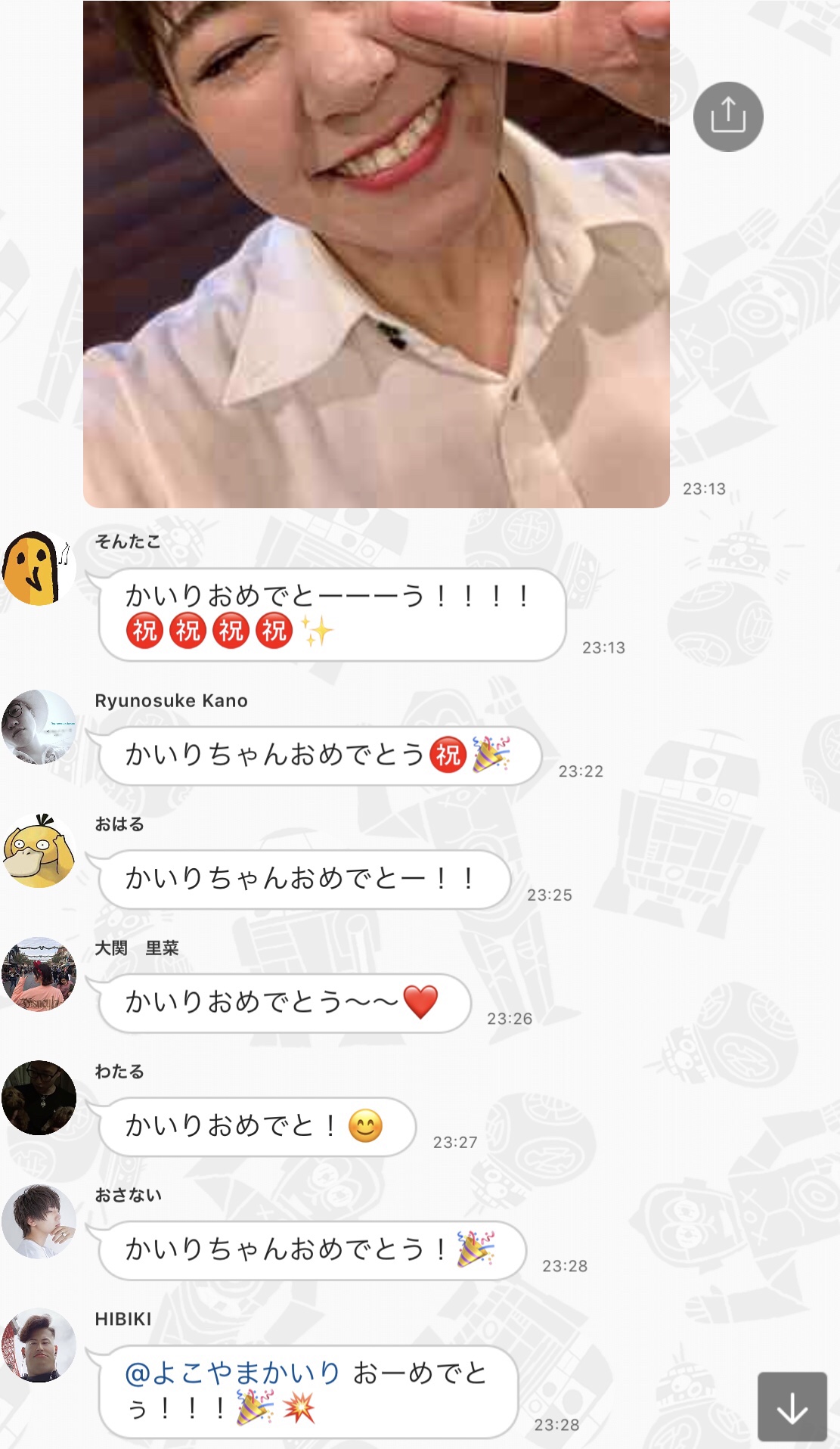View おさない's profile avatar

pyautogui.click(x=39, y=1221)
